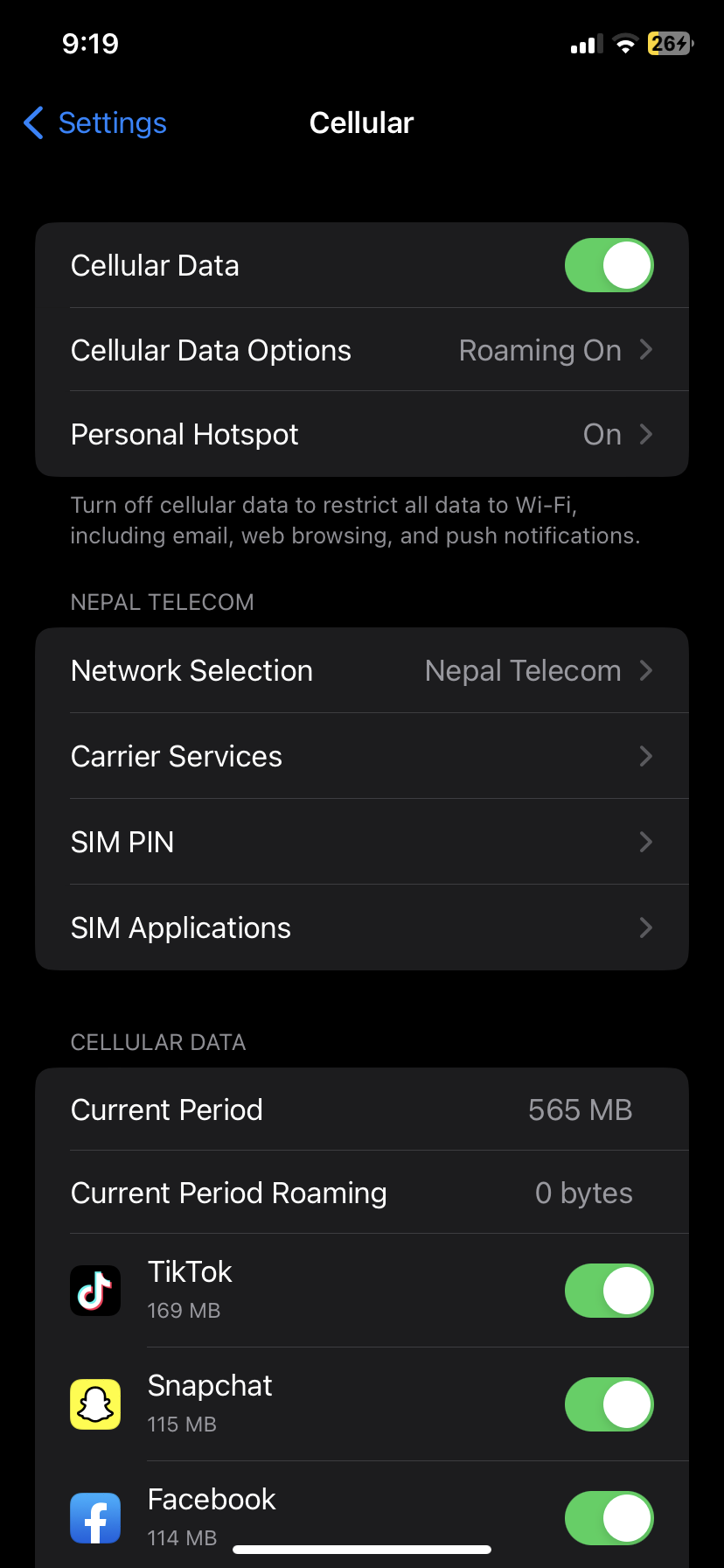Open SIM Applications
Image resolution: width=724 pixels, height=1568 pixels.
362,927
